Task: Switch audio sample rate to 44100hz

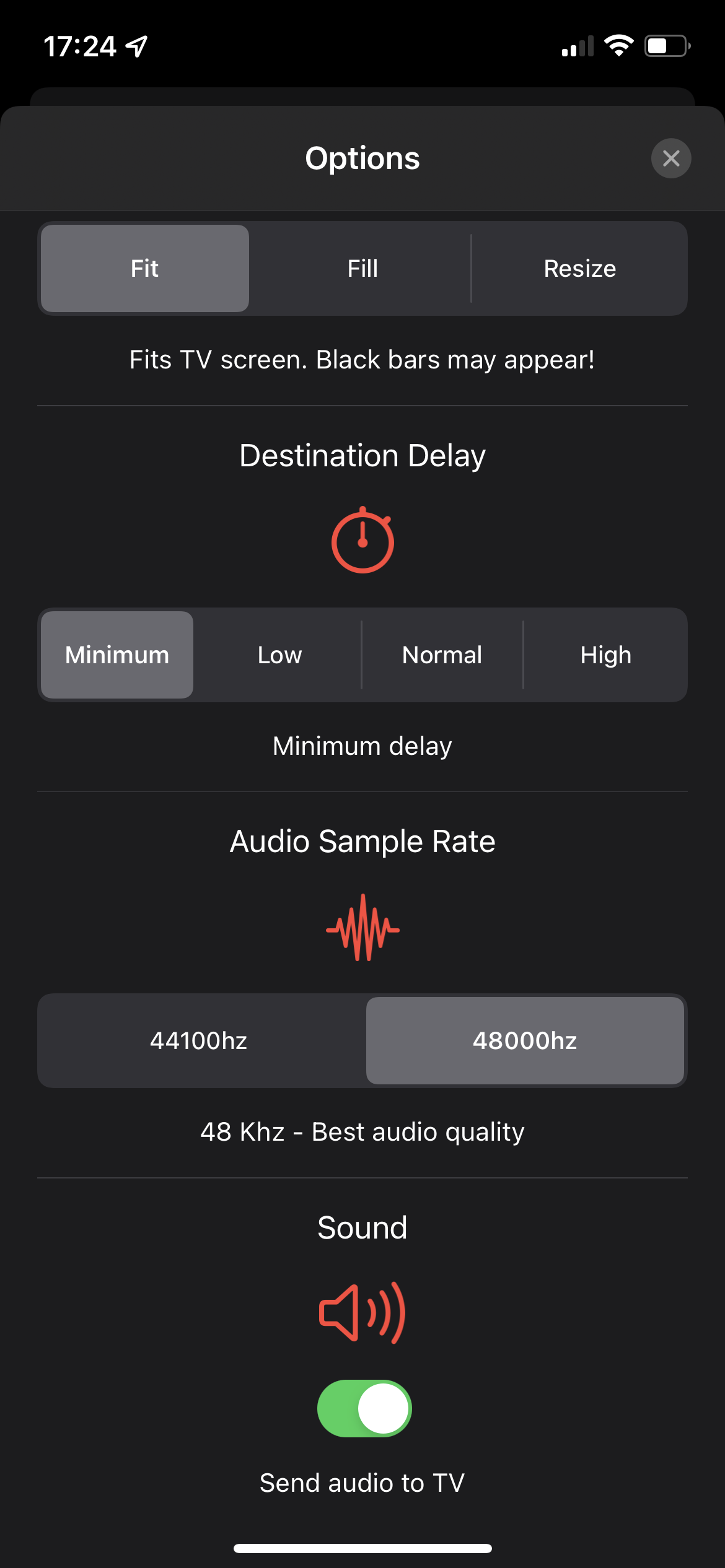Action: pyautogui.click(x=199, y=1041)
